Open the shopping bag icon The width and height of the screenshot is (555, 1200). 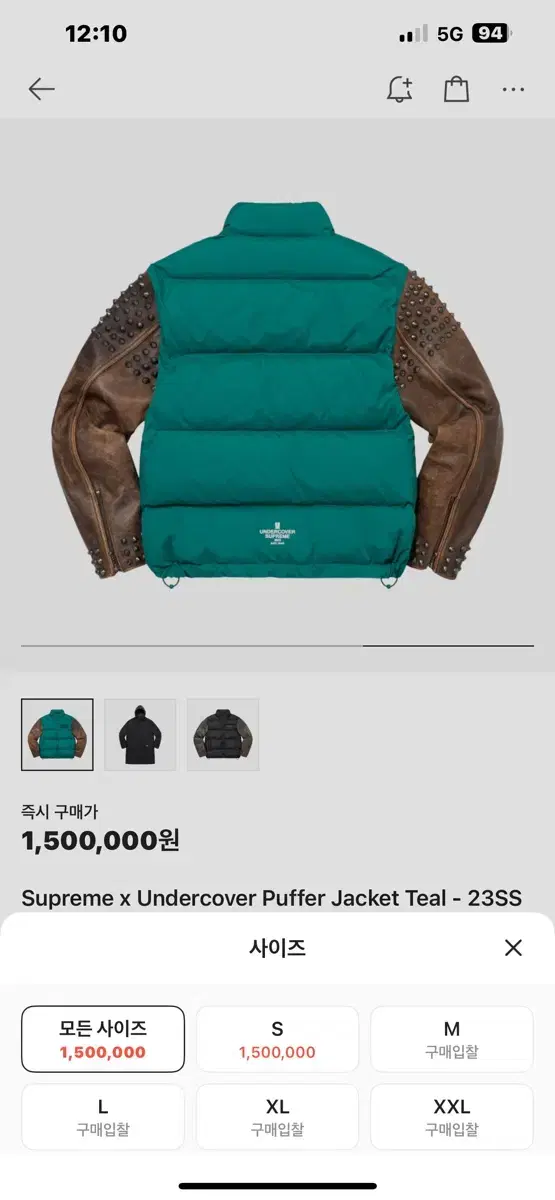(456, 89)
